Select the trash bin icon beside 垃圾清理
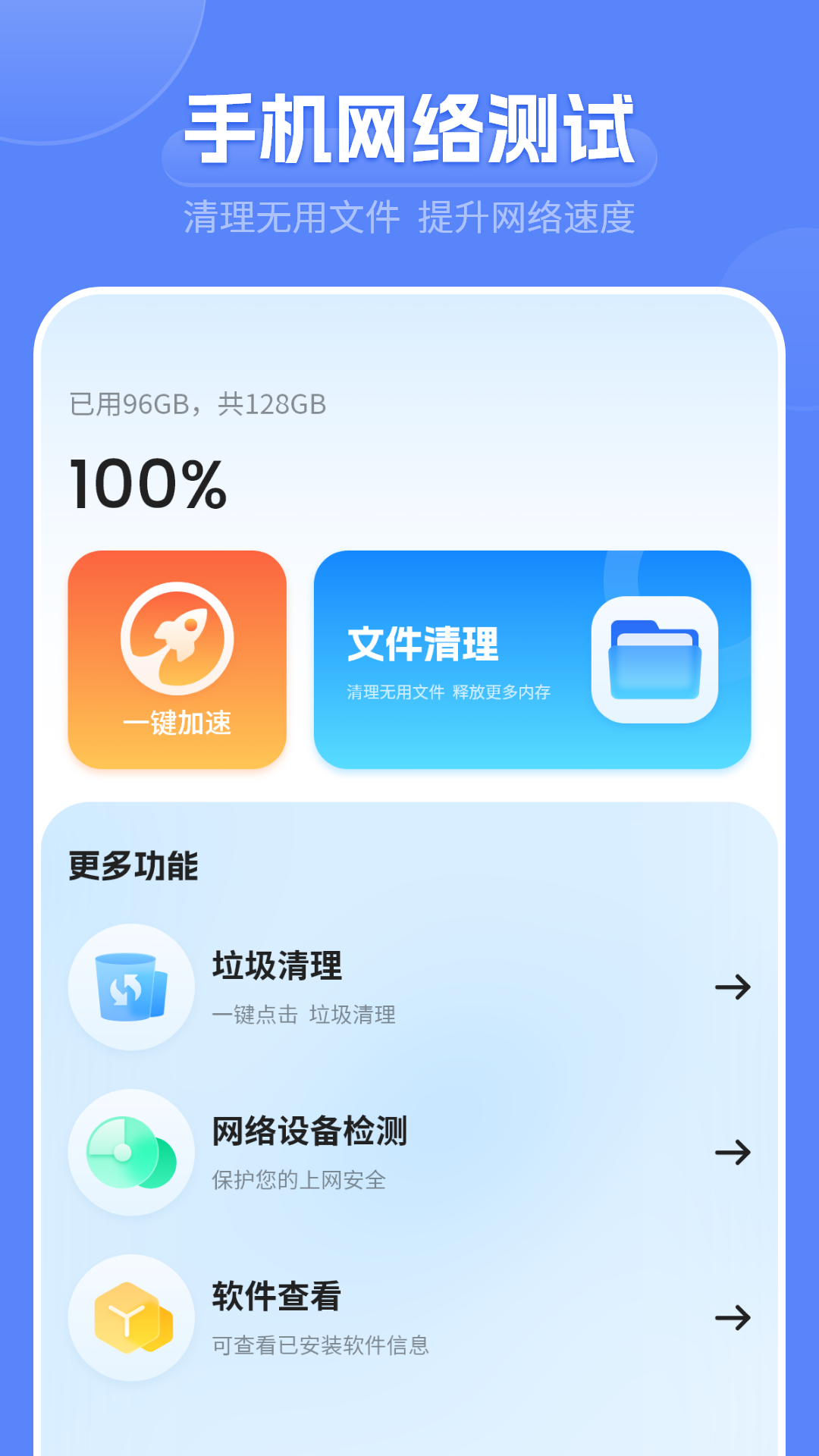819x1456 pixels. pyautogui.click(x=129, y=986)
